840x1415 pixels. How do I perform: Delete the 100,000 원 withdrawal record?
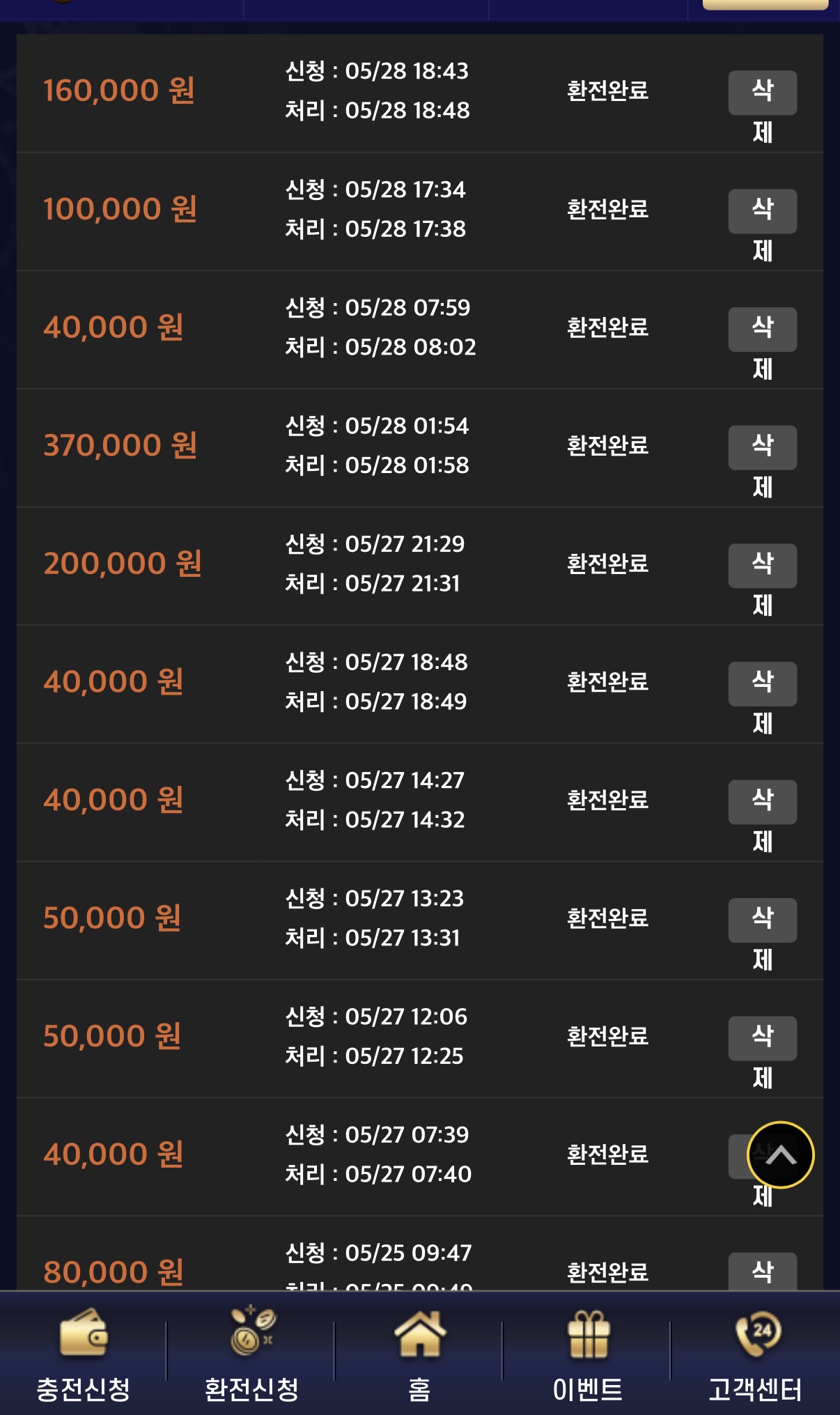point(762,211)
